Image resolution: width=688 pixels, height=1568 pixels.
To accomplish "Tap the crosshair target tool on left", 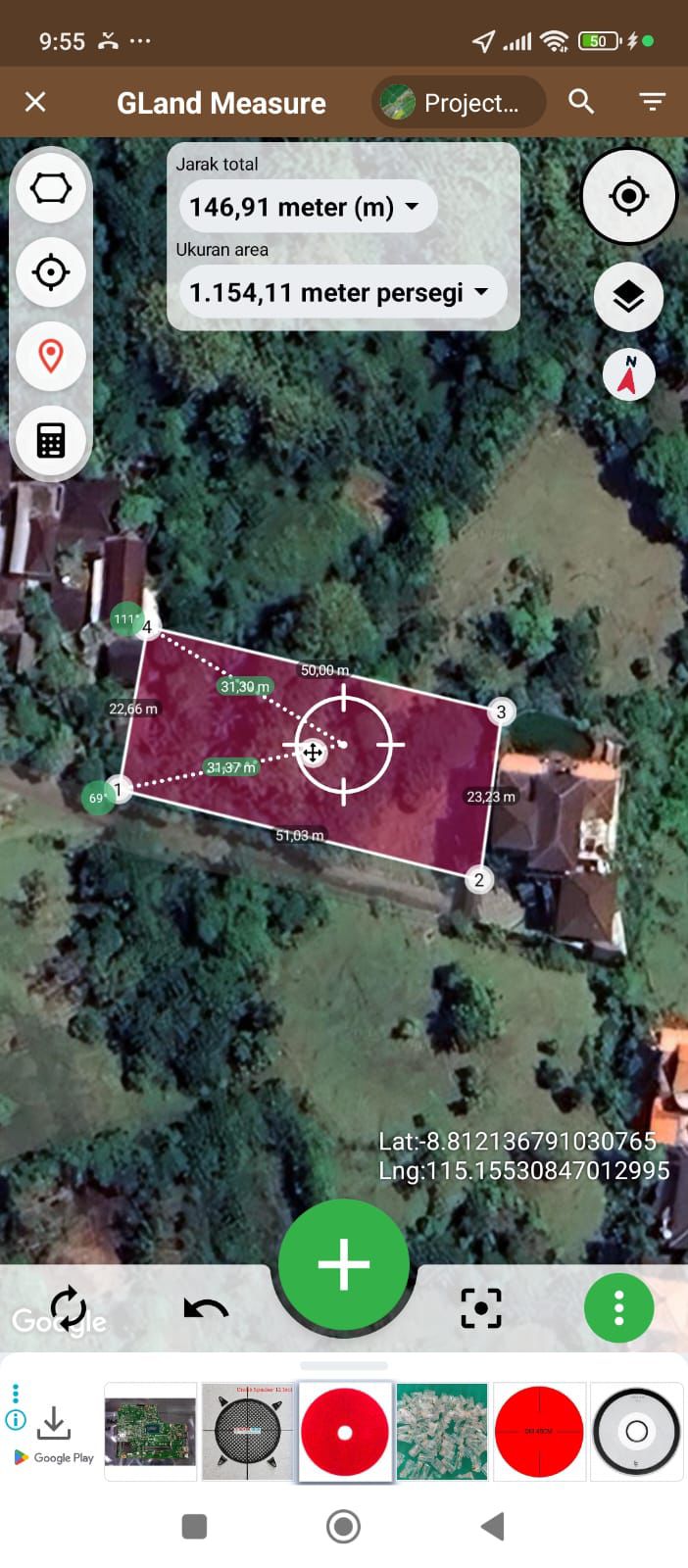I will tap(51, 271).
